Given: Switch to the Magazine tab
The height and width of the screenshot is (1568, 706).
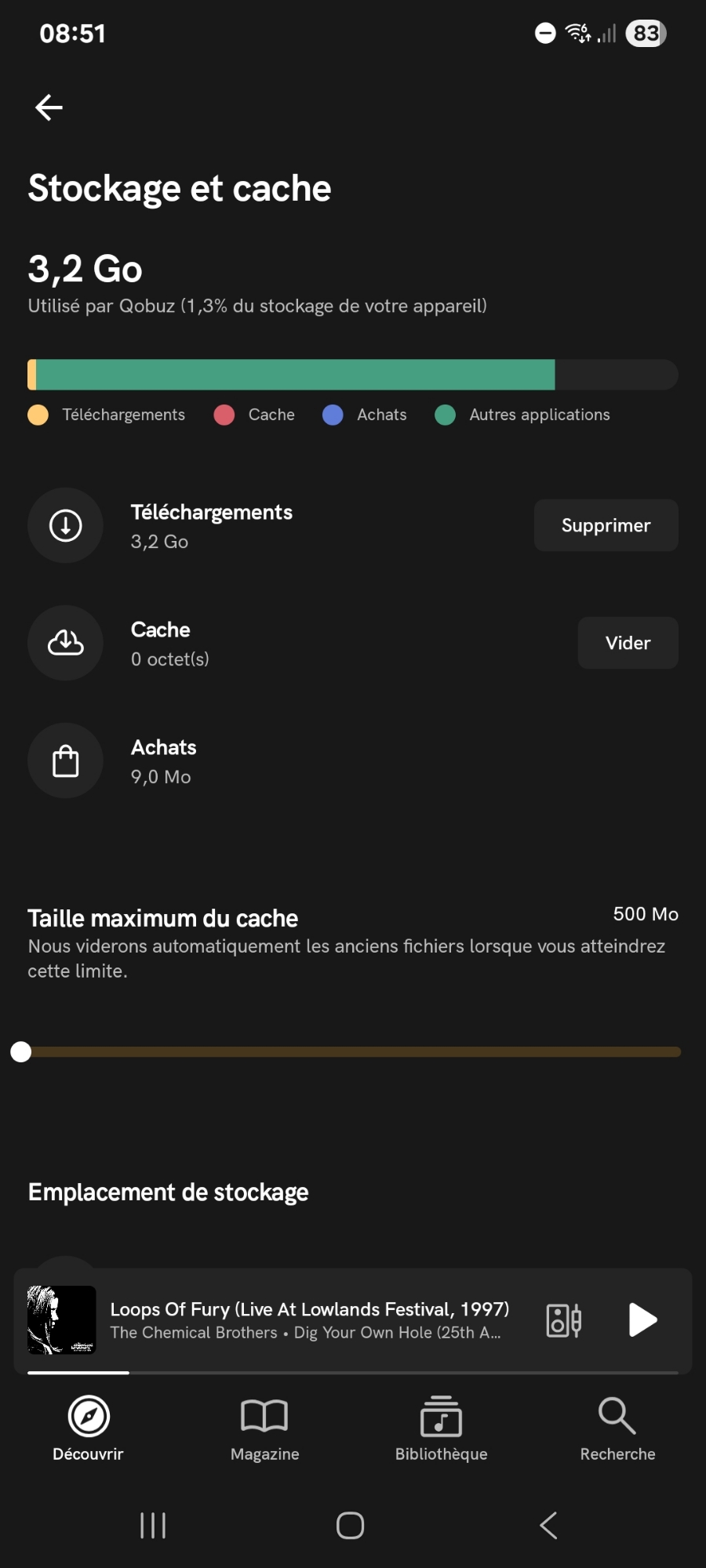Looking at the screenshot, I should point(264,1428).
